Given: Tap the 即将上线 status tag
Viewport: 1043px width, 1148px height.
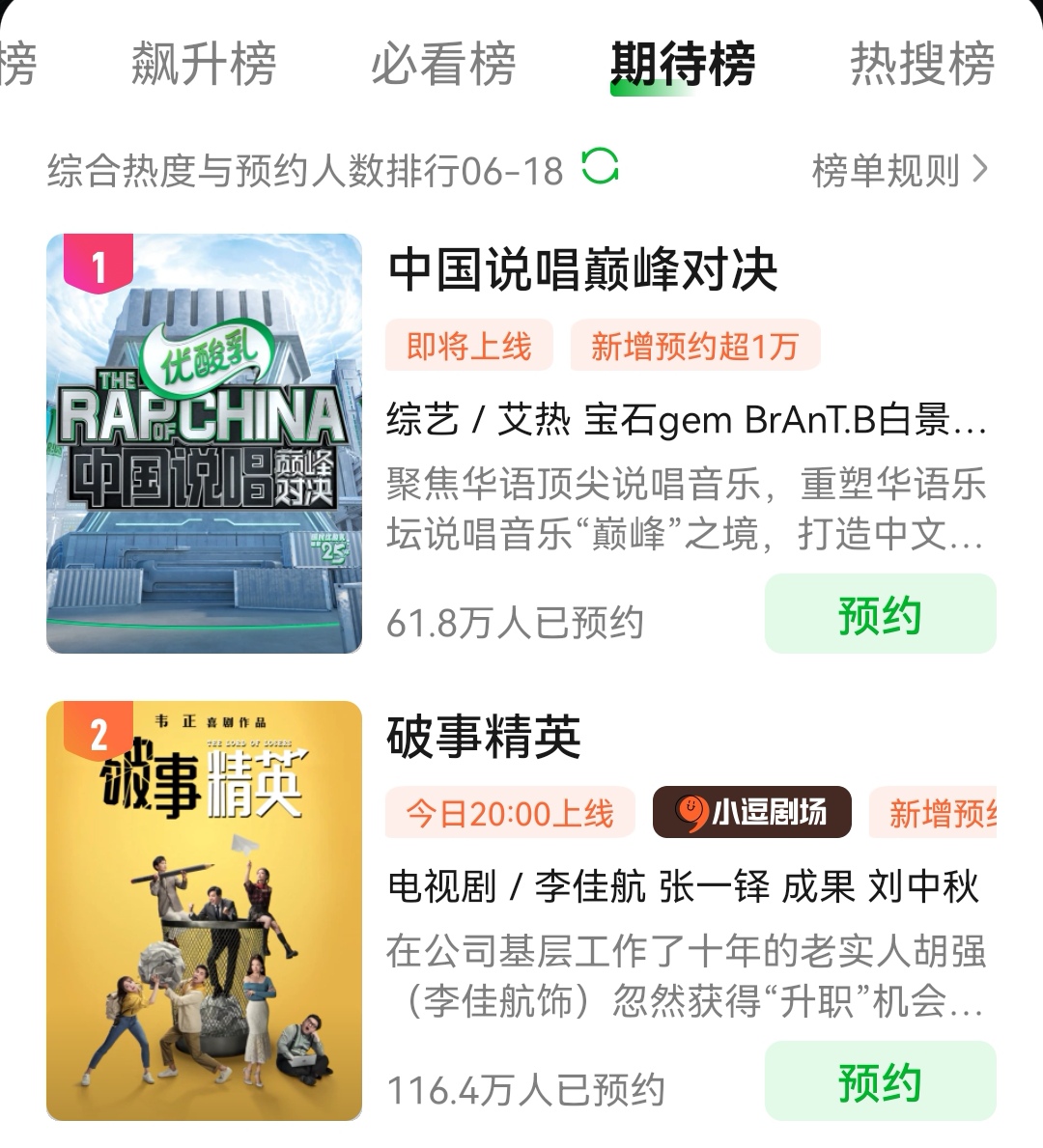Looking at the screenshot, I should click(x=468, y=345).
